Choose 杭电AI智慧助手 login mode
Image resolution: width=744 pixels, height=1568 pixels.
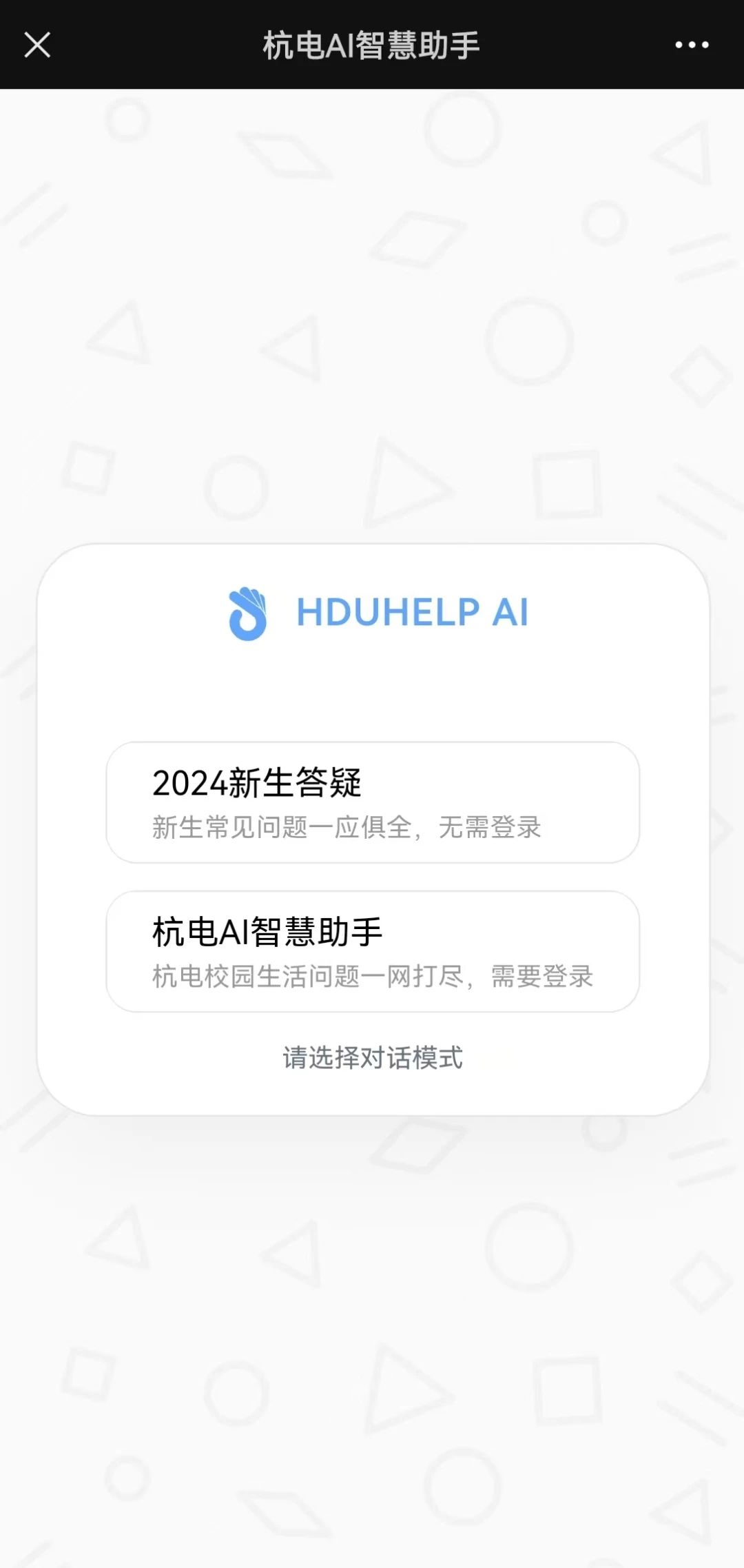pyautogui.click(x=373, y=951)
